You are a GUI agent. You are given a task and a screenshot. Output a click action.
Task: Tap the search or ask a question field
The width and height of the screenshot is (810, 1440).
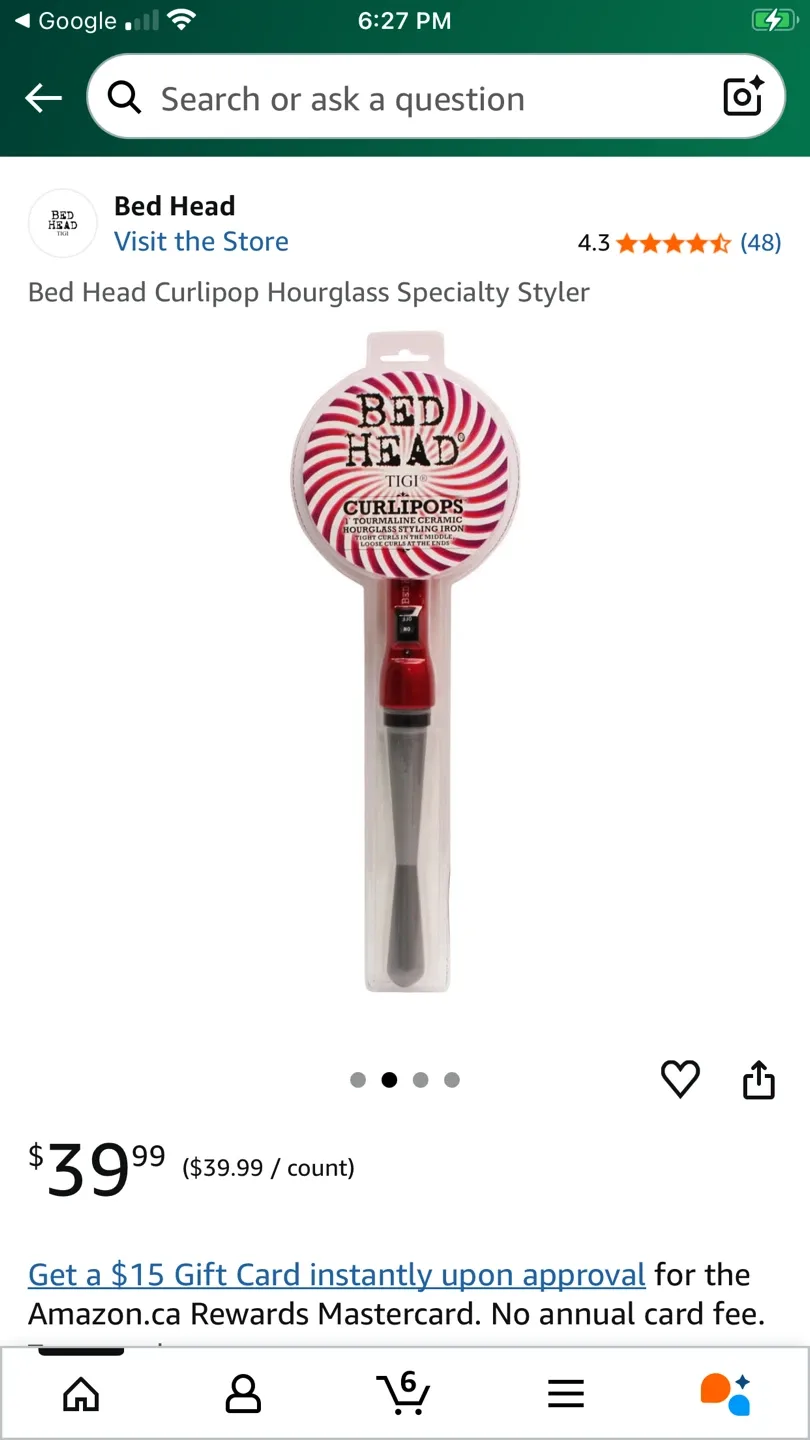(400, 98)
